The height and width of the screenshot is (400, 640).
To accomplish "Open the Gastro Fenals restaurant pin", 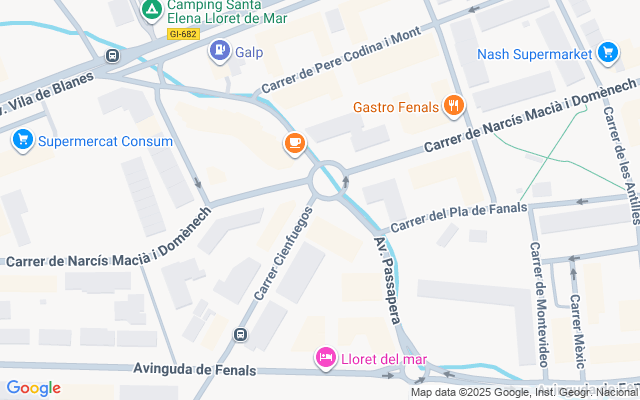I will click(453, 105).
